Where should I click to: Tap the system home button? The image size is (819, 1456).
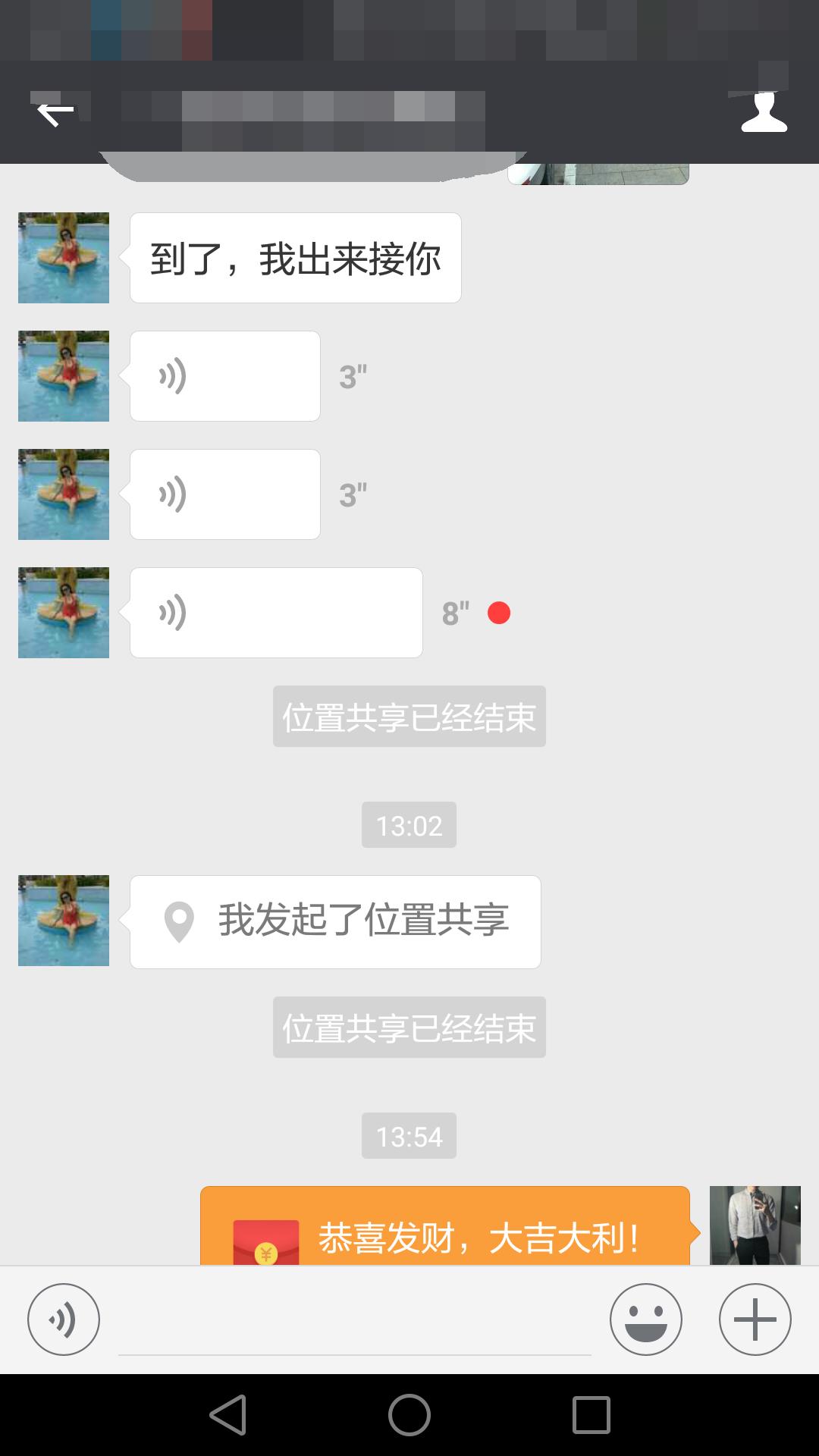tap(409, 1415)
